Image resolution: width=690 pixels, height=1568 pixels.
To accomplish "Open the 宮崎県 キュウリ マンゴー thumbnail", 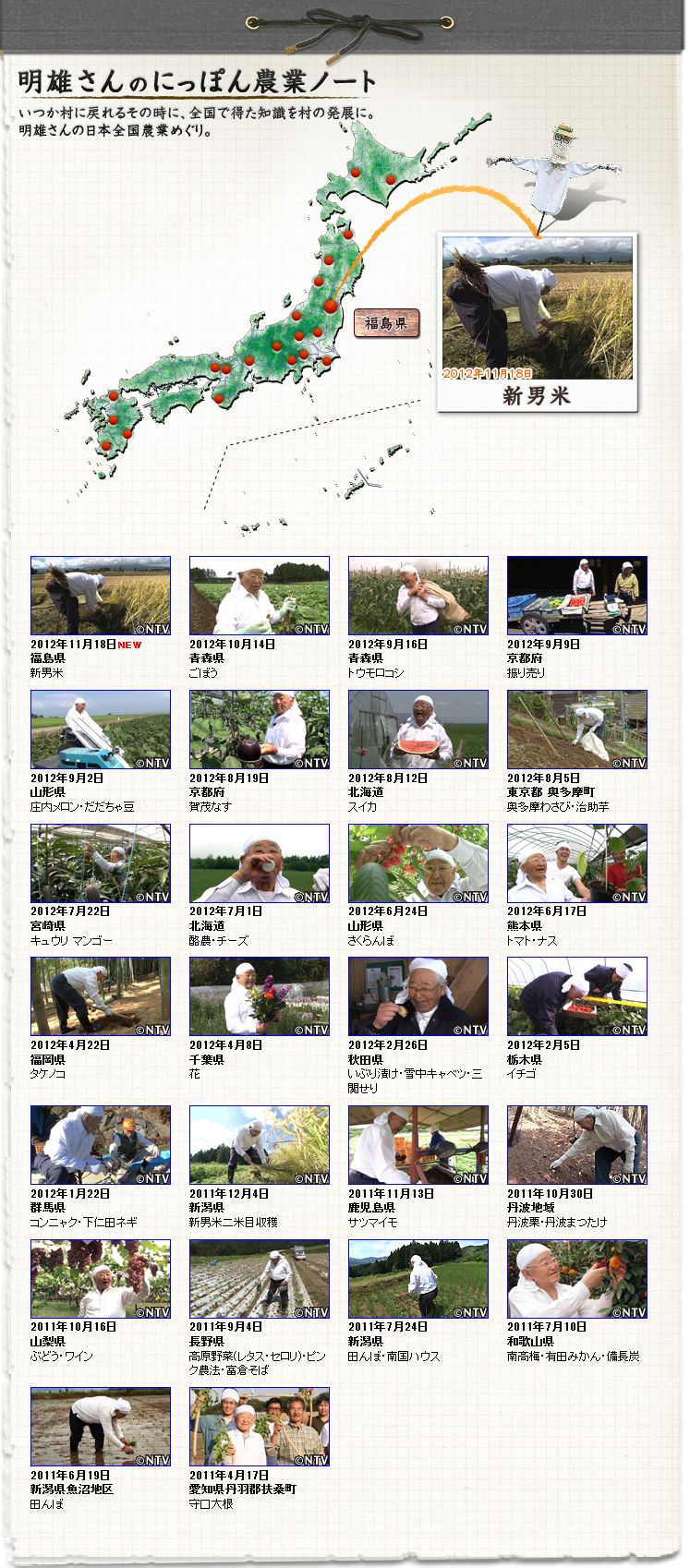I will (100, 863).
